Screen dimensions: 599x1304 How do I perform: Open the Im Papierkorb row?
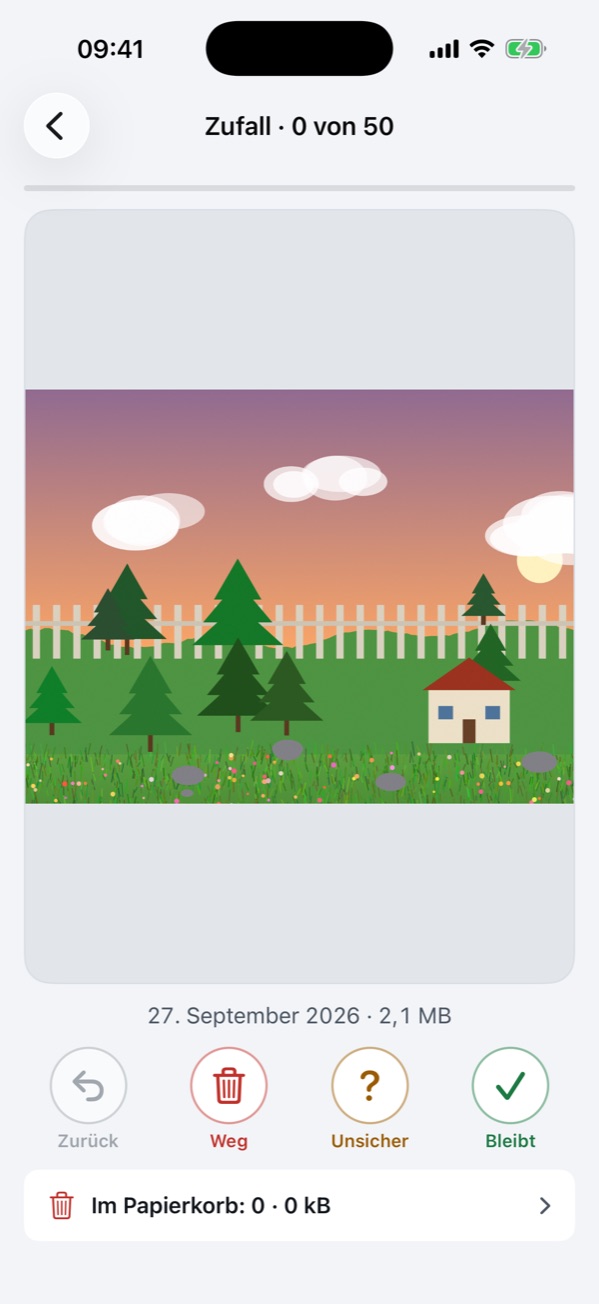pos(299,1206)
